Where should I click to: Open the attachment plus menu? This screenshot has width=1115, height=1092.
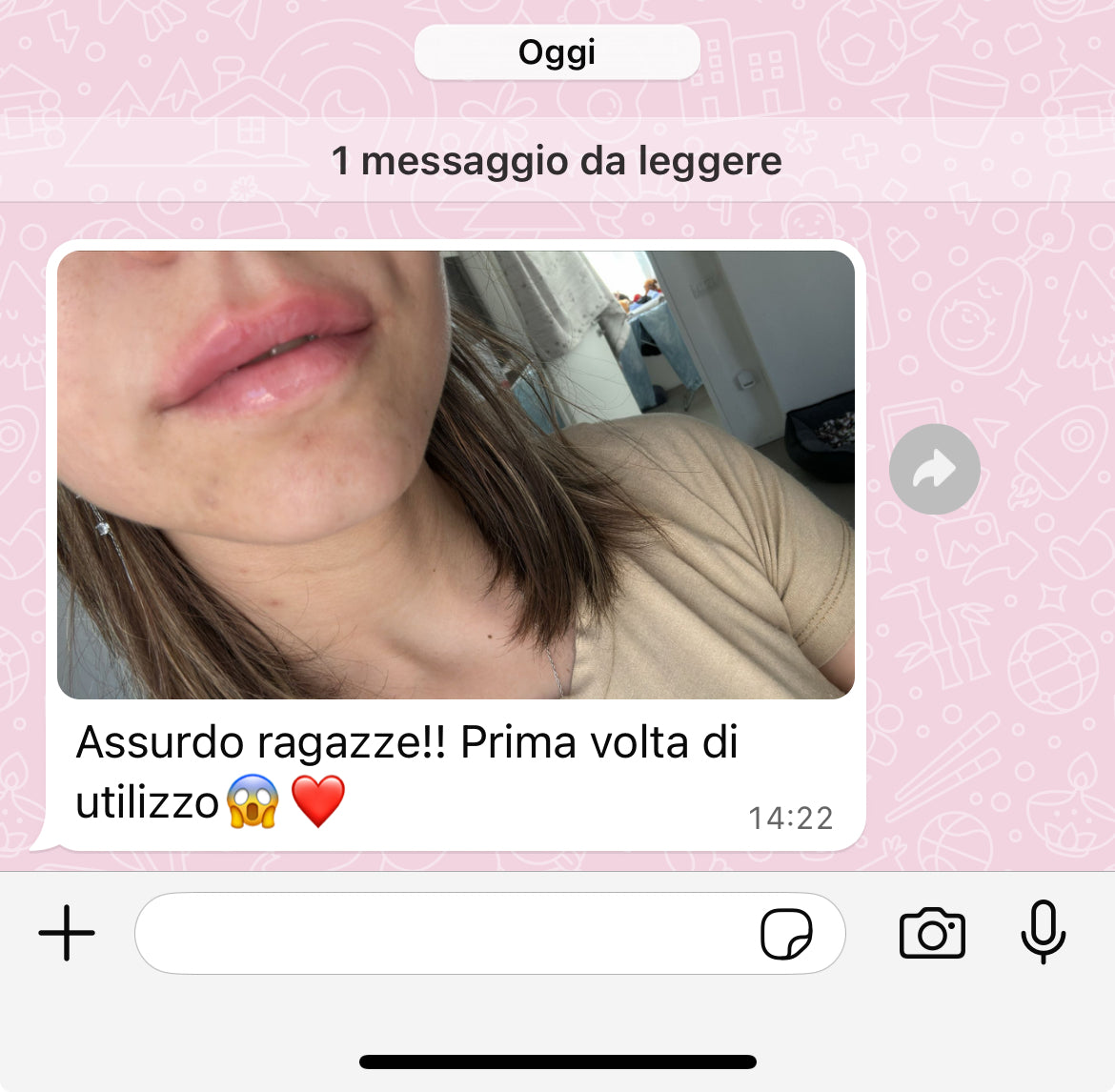[67, 932]
